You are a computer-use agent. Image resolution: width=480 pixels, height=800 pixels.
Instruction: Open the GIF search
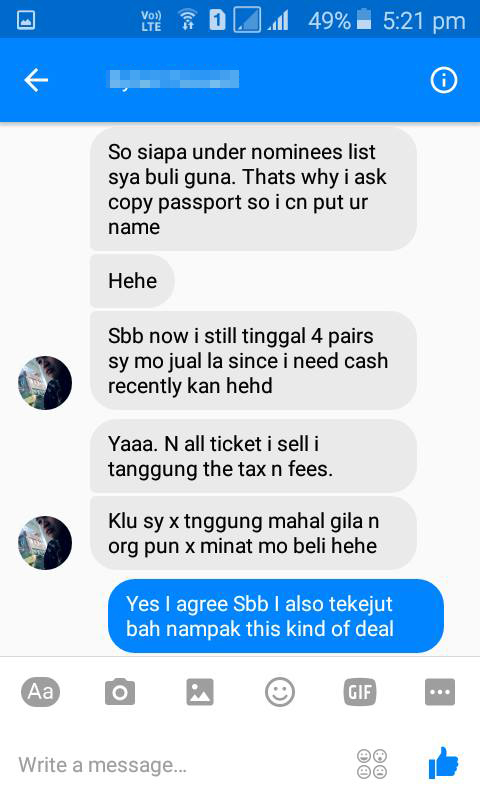(360, 692)
